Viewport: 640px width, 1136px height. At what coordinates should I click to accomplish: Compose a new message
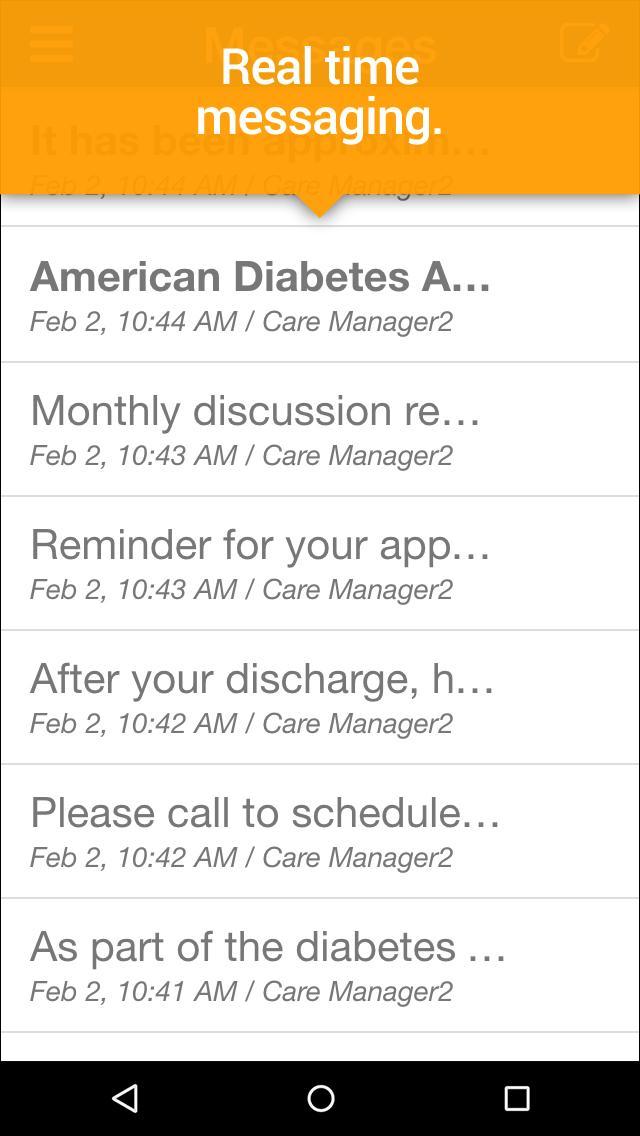pyautogui.click(x=584, y=44)
